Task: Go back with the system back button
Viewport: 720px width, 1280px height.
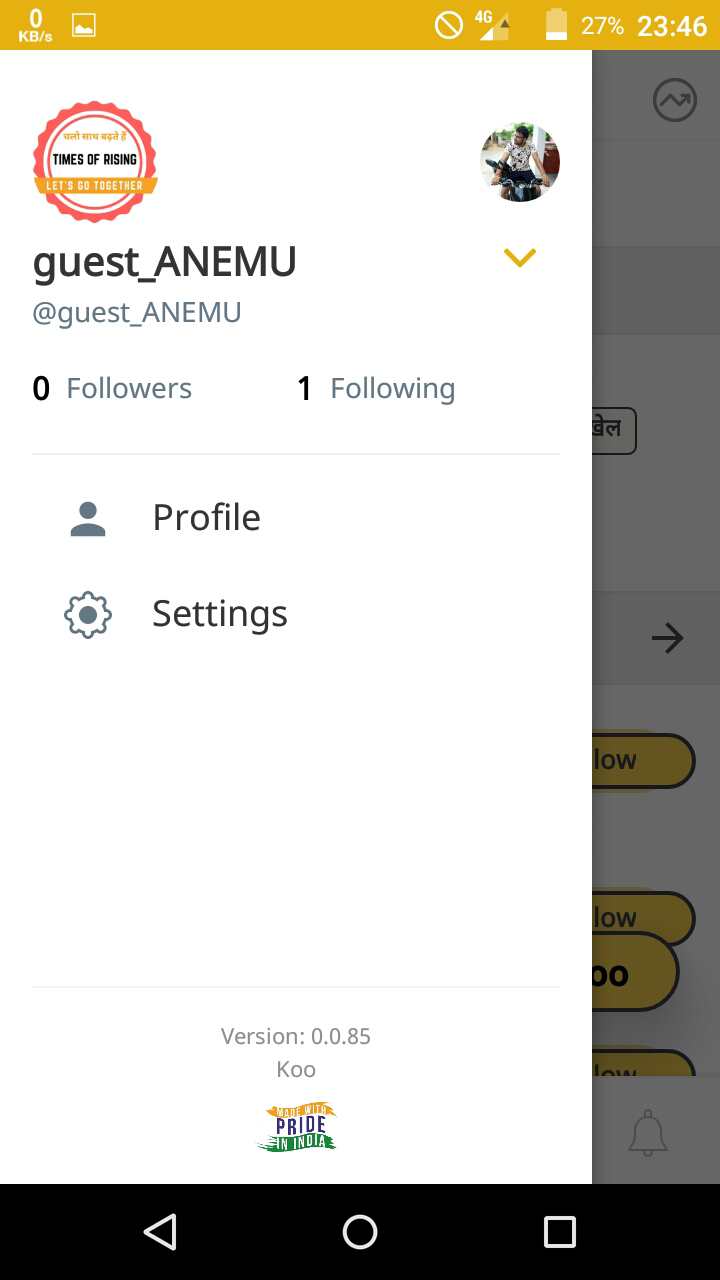Action: (x=160, y=1232)
